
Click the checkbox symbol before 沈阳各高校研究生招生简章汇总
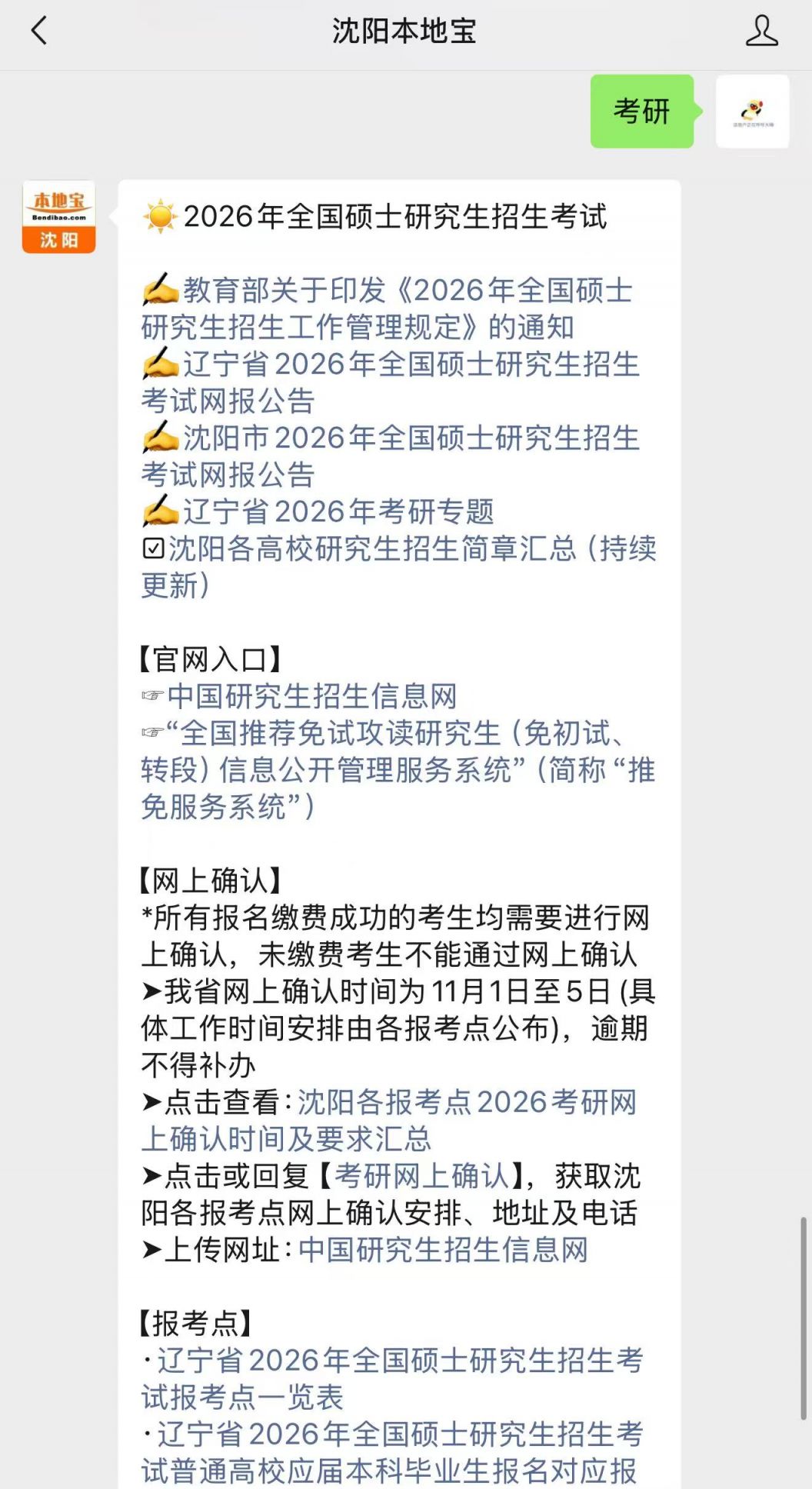154,548
